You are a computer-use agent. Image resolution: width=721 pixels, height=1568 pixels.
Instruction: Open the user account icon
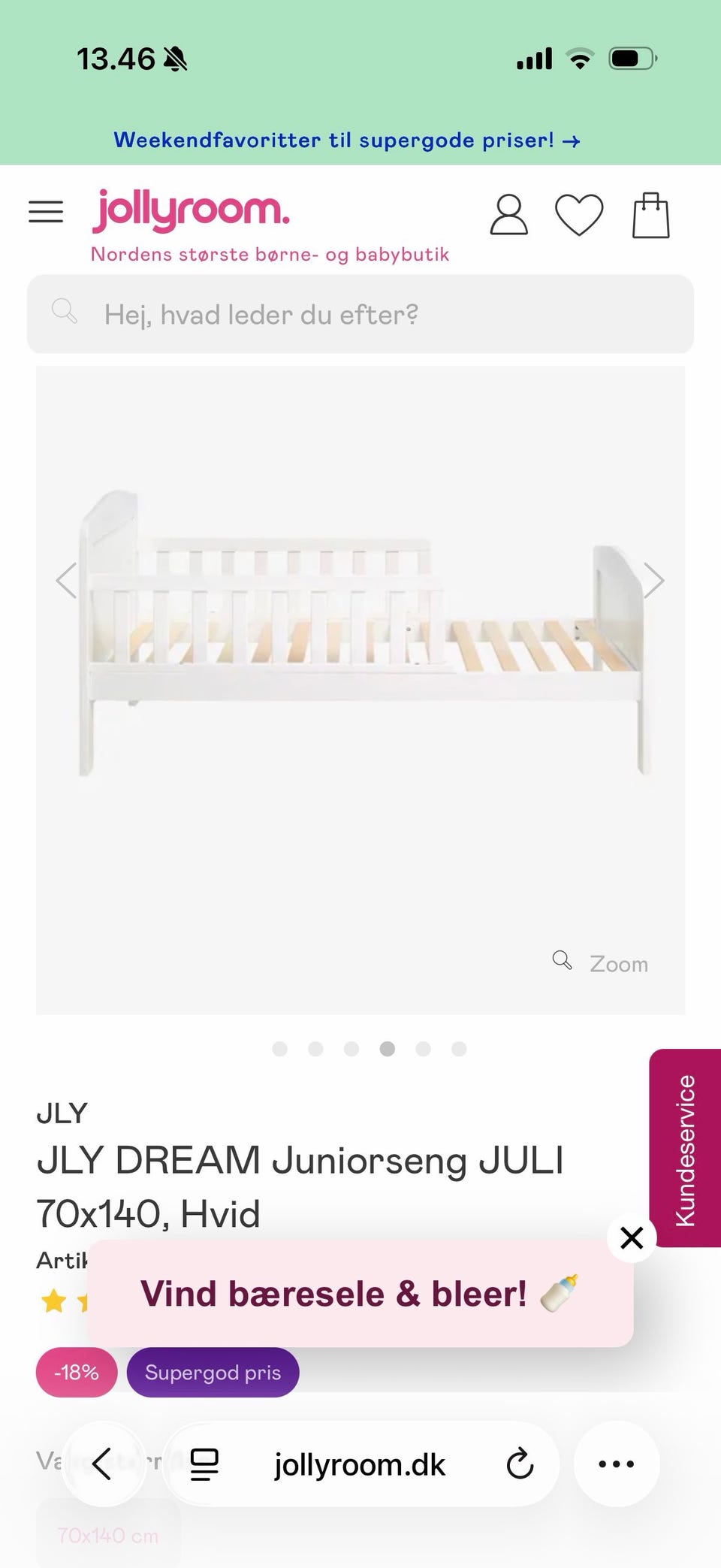pyautogui.click(x=508, y=215)
